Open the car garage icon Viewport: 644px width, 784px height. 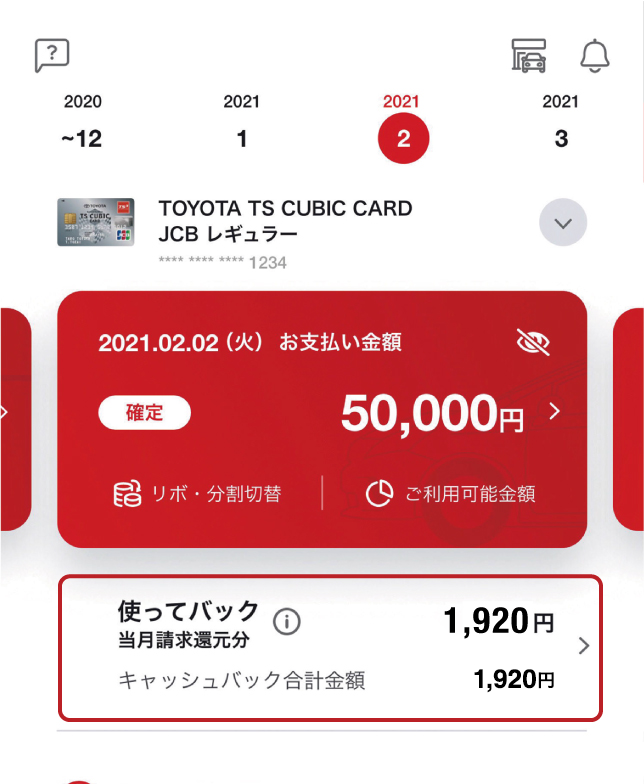pyautogui.click(x=529, y=56)
